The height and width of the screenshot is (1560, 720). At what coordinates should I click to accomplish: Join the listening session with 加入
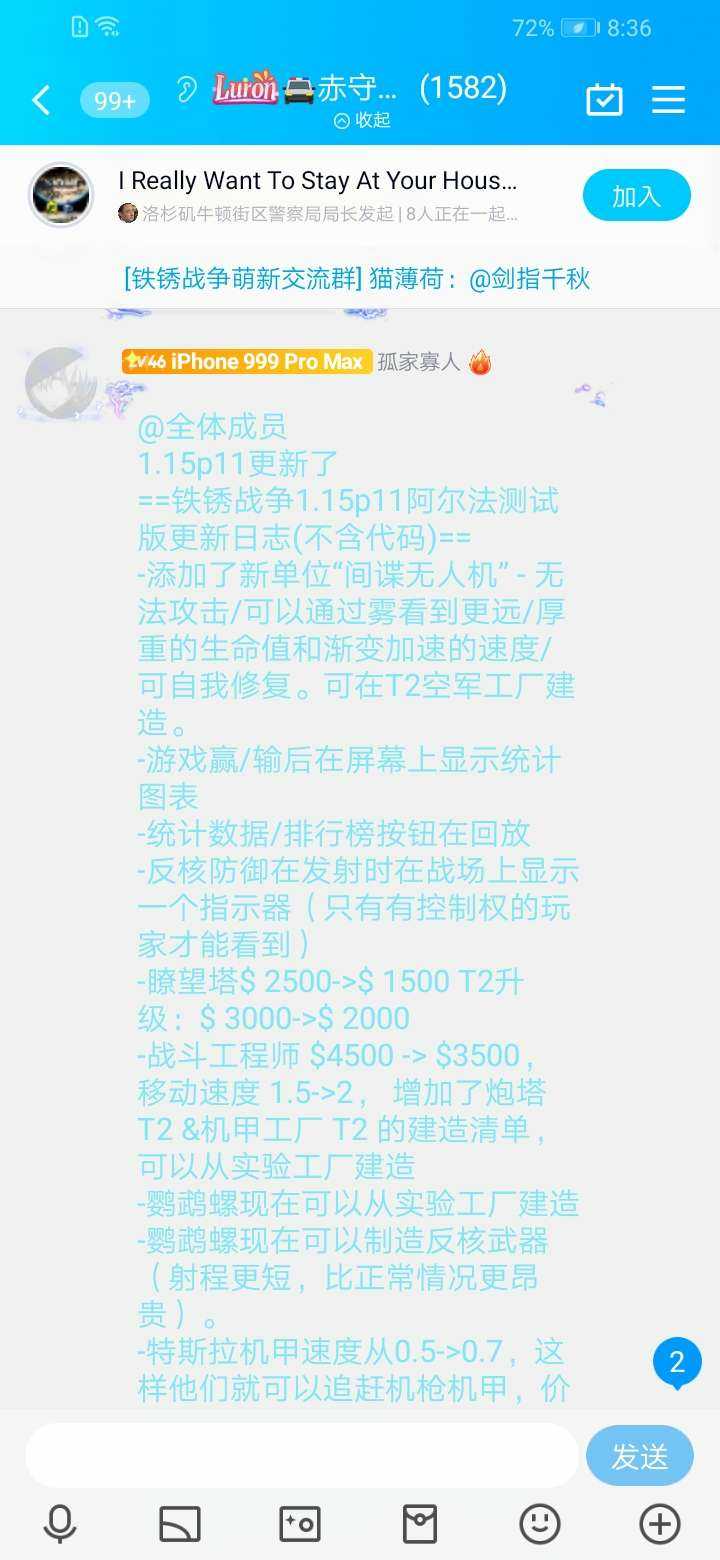pyautogui.click(x=637, y=195)
